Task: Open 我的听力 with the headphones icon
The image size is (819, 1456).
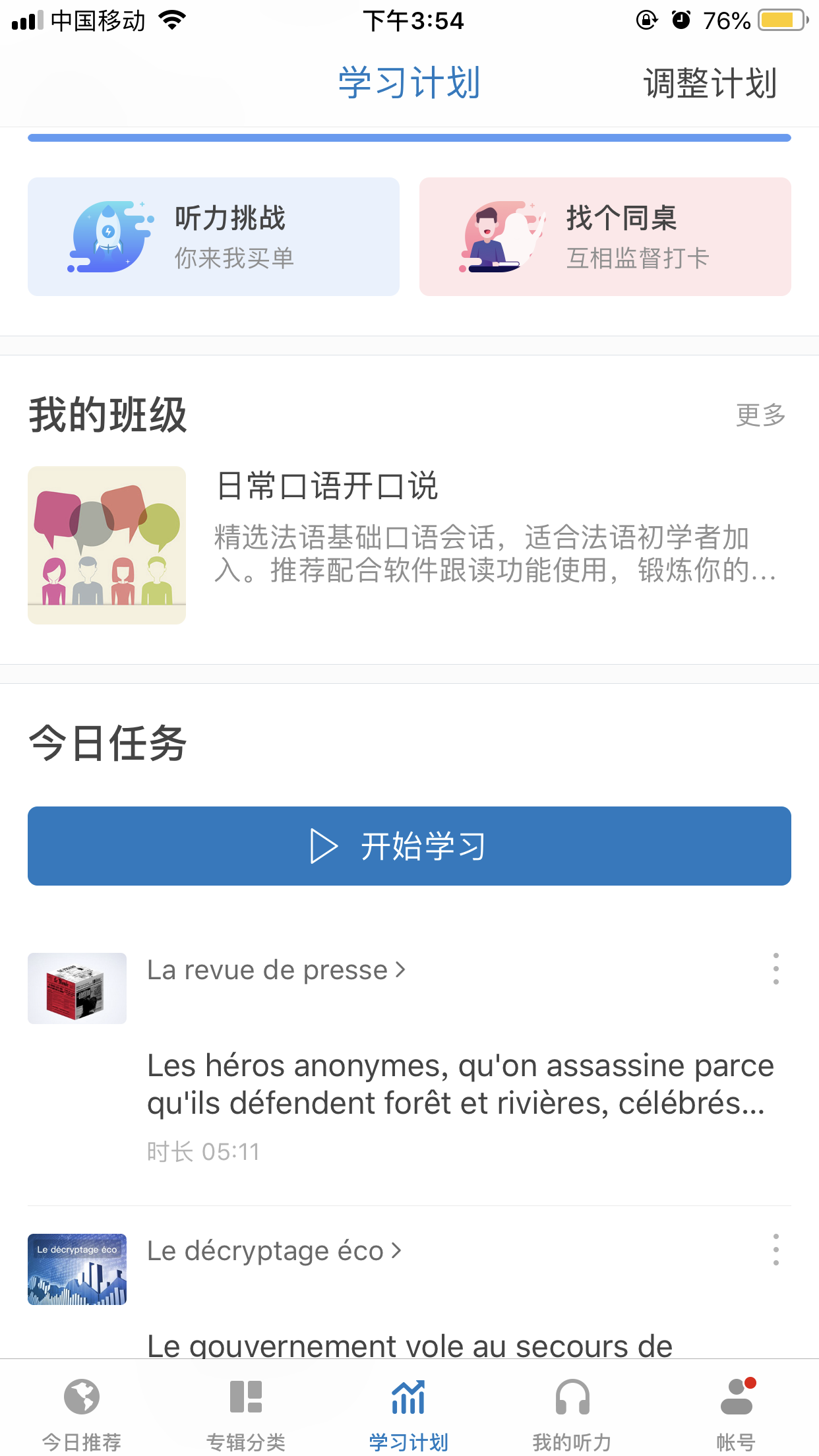Action: point(572,1397)
